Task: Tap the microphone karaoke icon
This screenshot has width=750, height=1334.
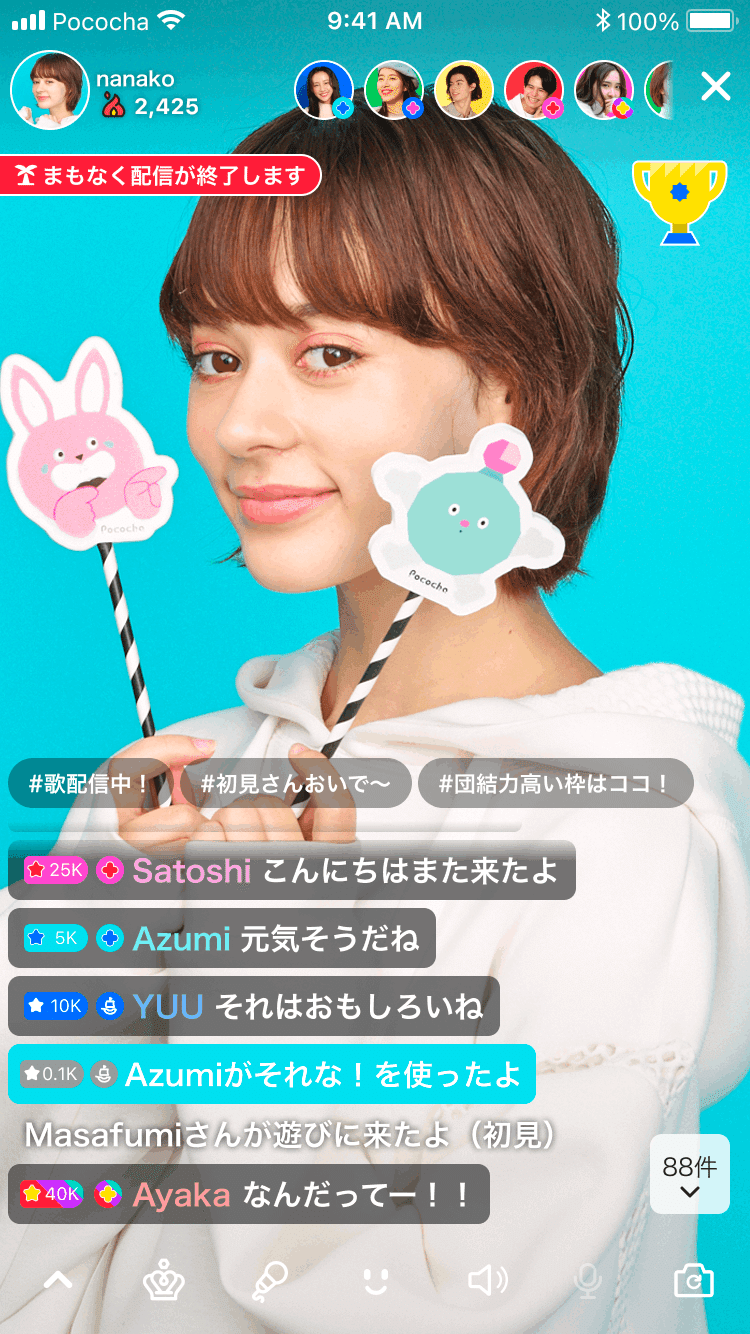Action: tap(268, 1280)
